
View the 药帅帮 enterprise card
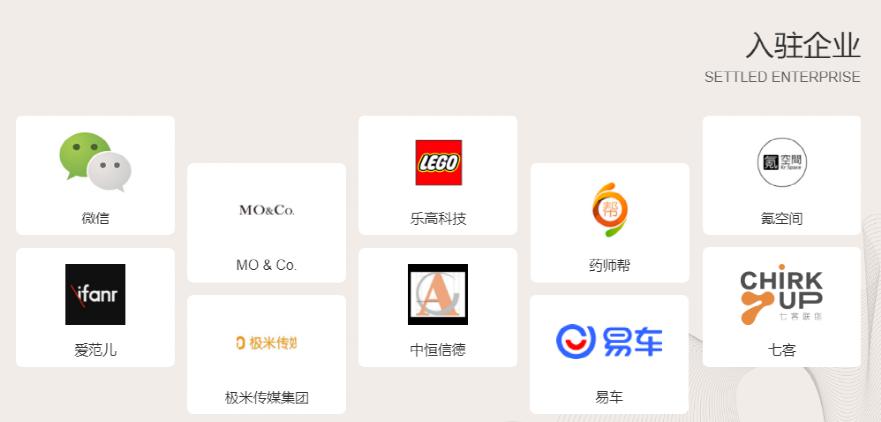pos(609,222)
